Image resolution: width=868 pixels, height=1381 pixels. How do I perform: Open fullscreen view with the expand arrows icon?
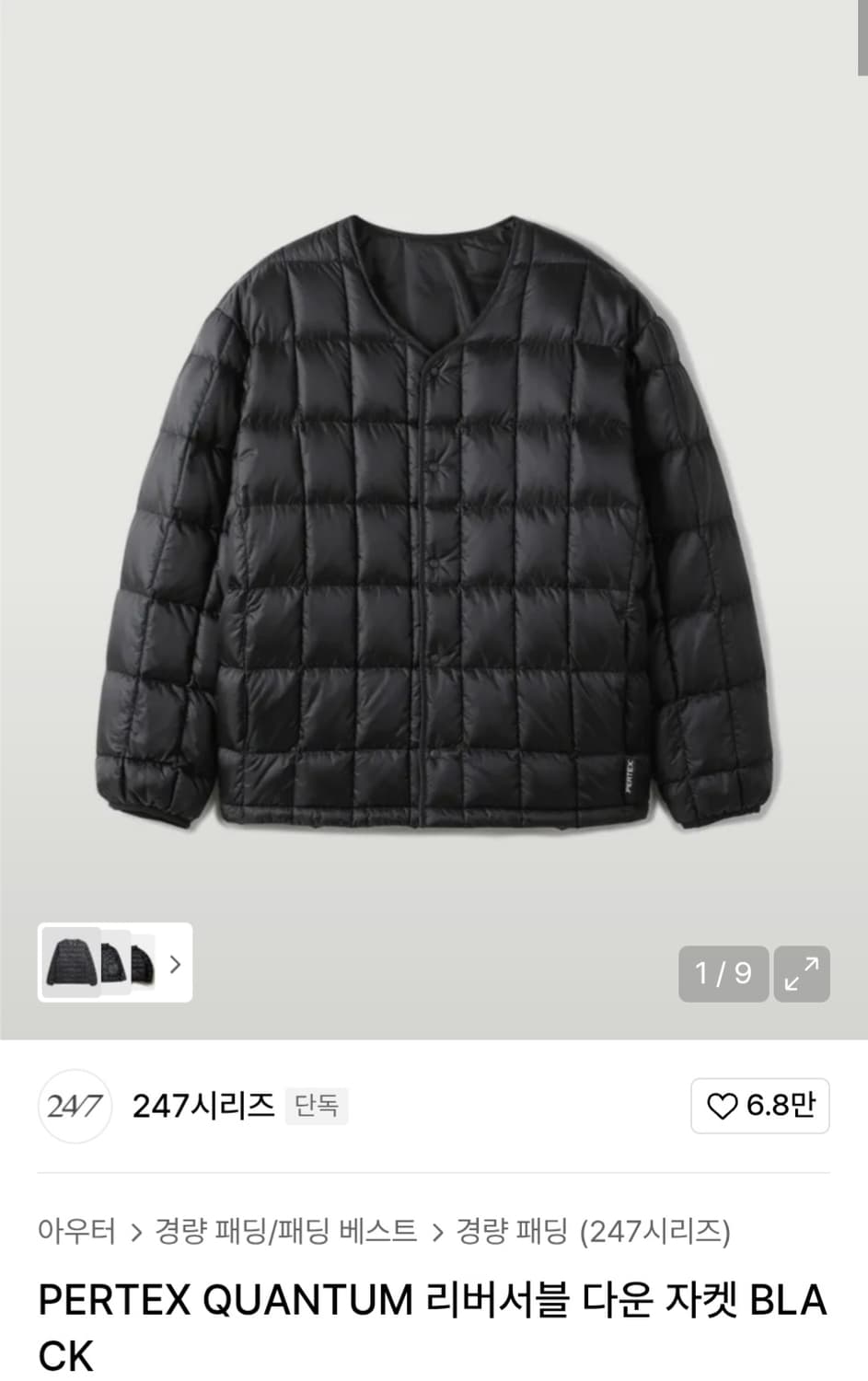click(x=801, y=973)
